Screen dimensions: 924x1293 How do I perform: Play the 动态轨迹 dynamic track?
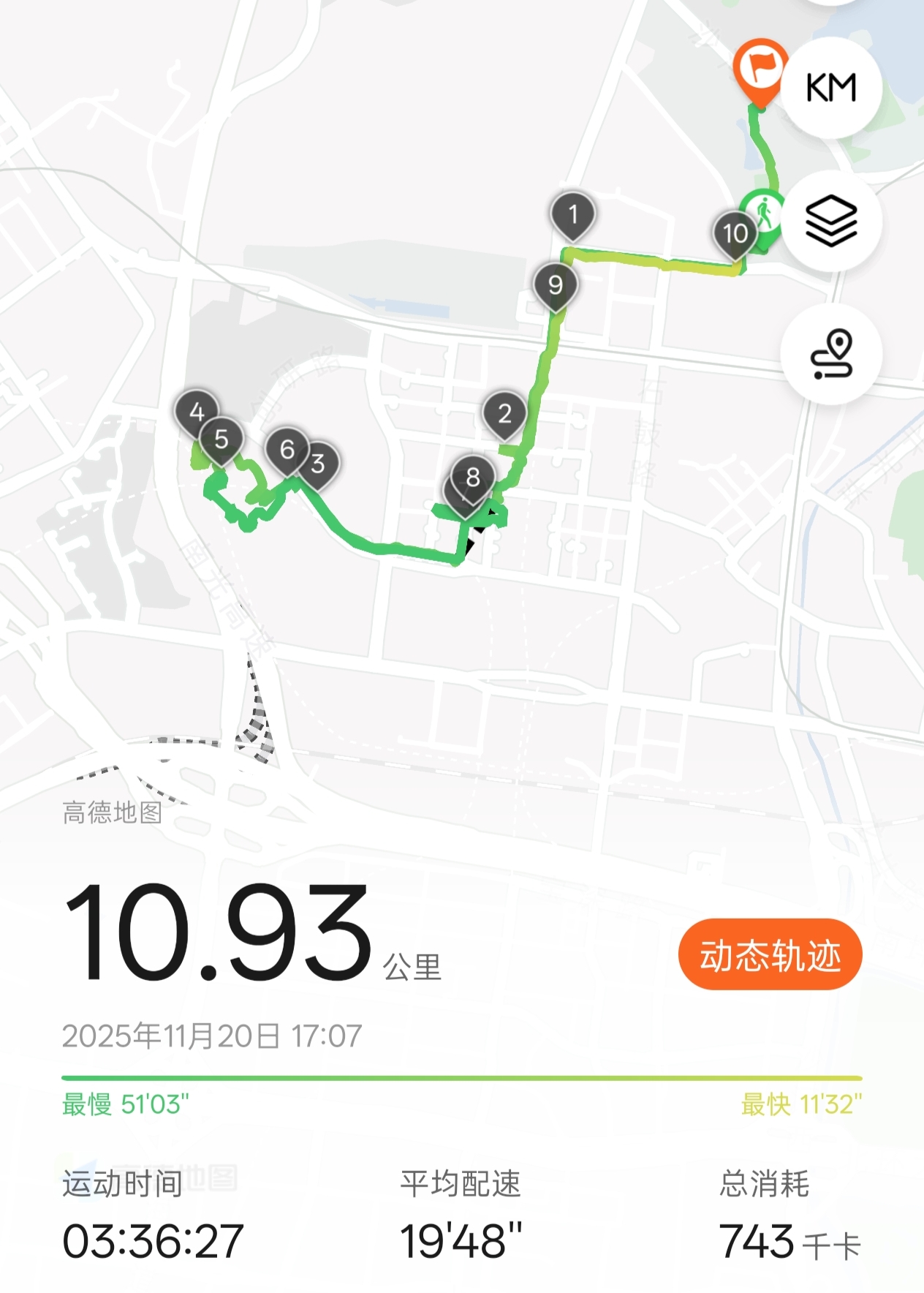770,955
